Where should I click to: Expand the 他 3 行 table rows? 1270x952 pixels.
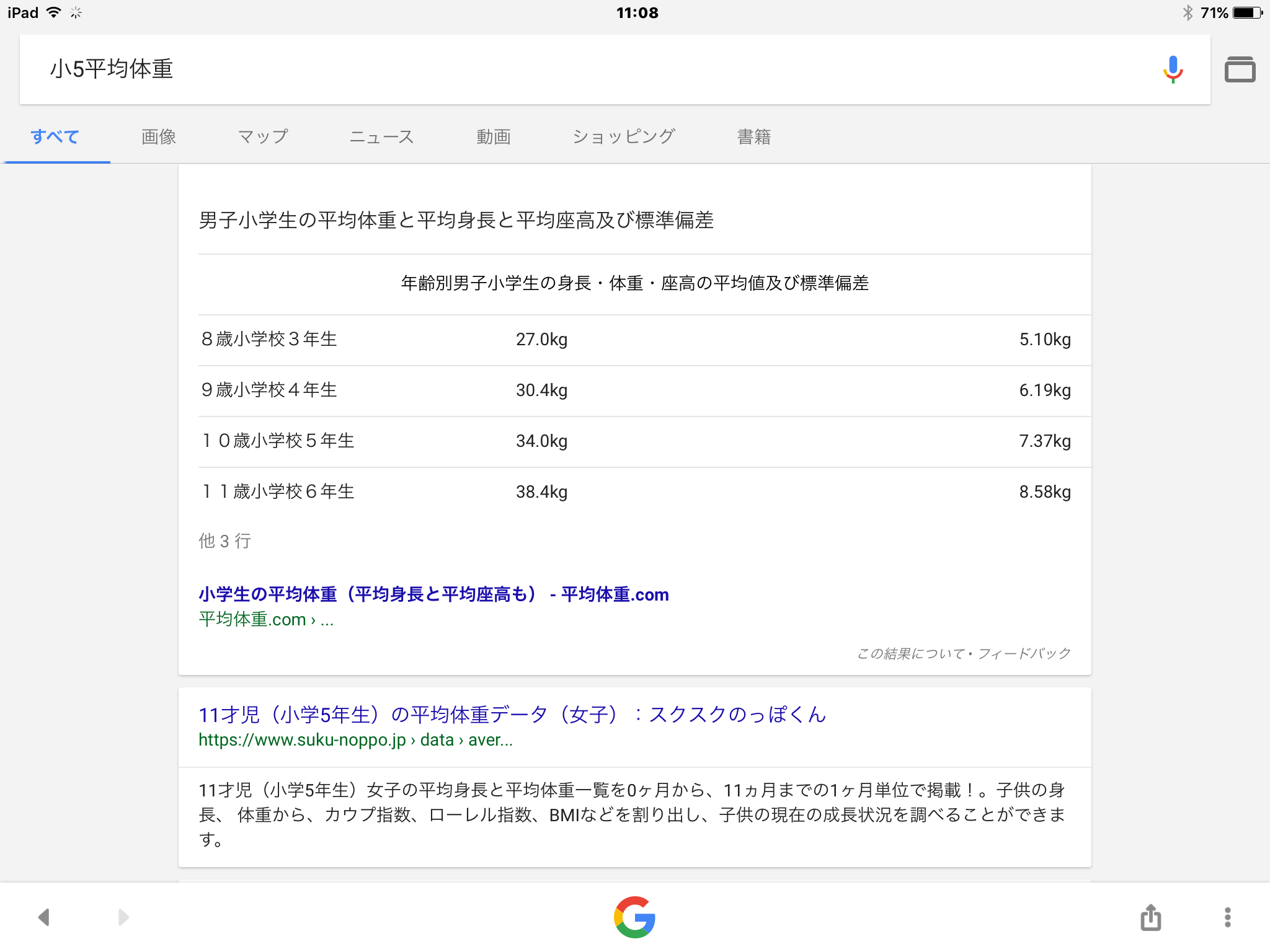[224, 541]
